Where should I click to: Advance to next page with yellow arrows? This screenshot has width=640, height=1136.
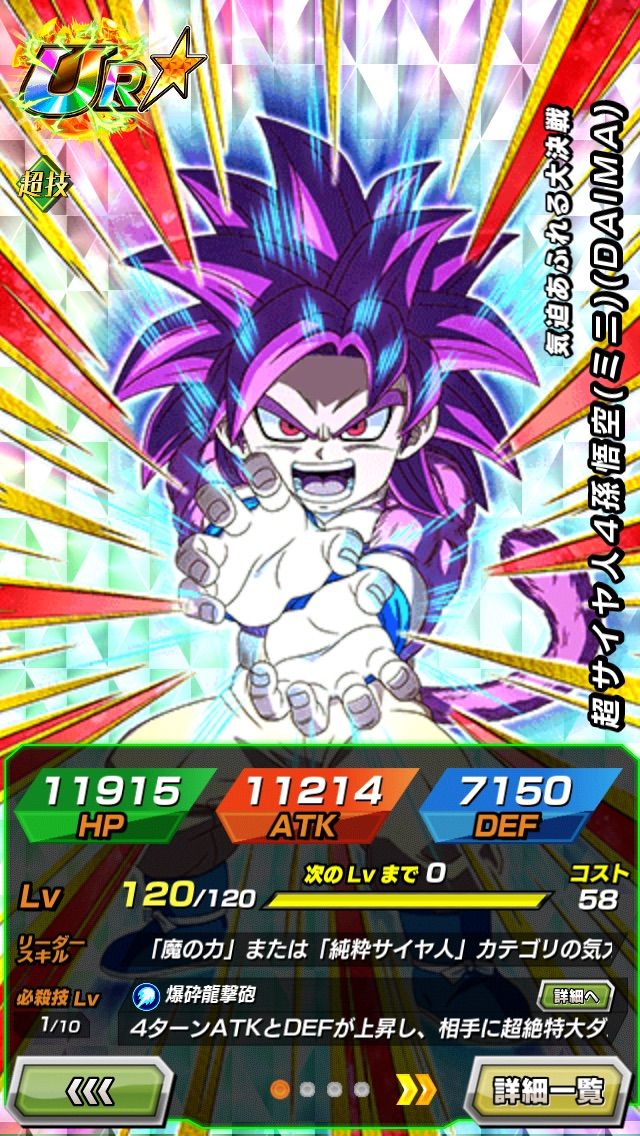pos(413,1088)
